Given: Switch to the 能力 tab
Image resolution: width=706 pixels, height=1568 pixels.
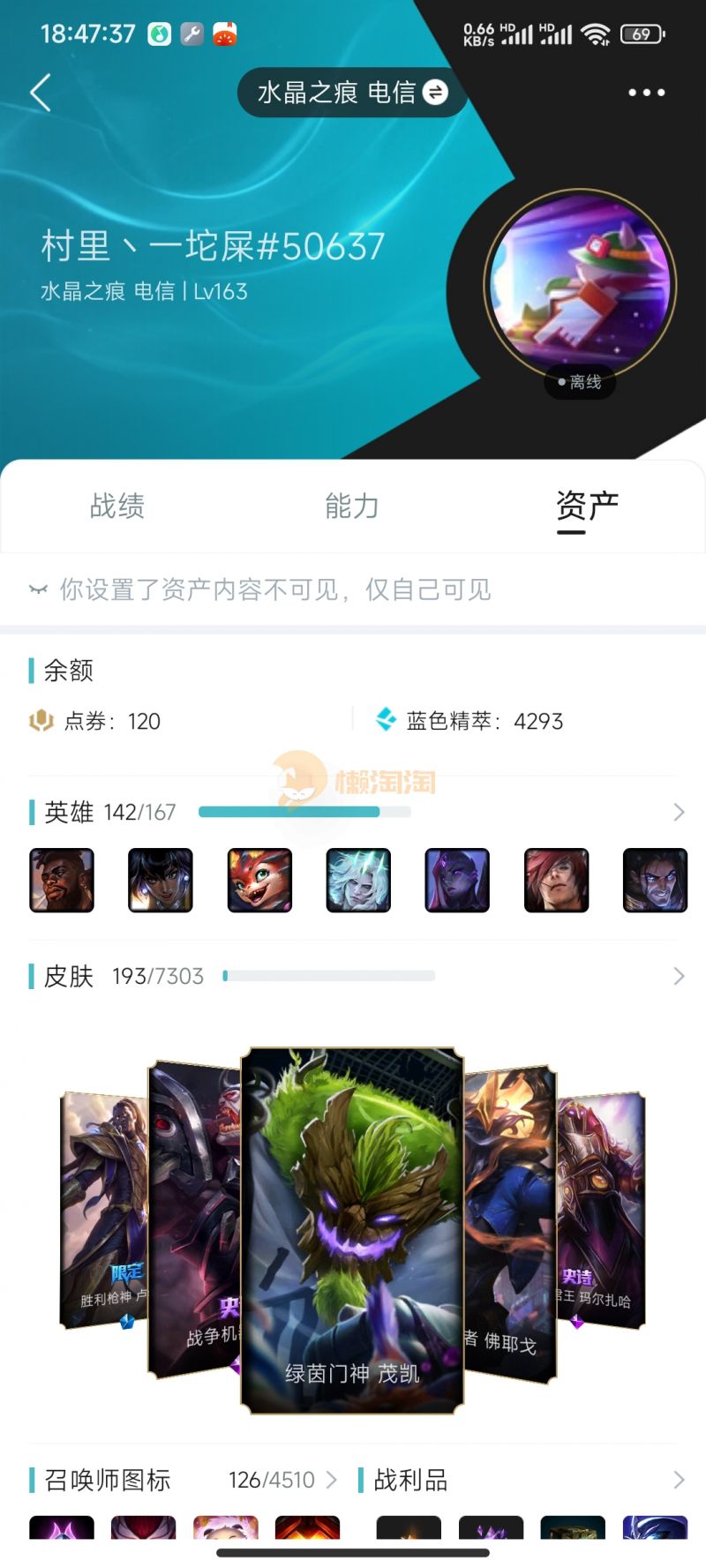Looking at the screenshot, I should coord(351,506).
